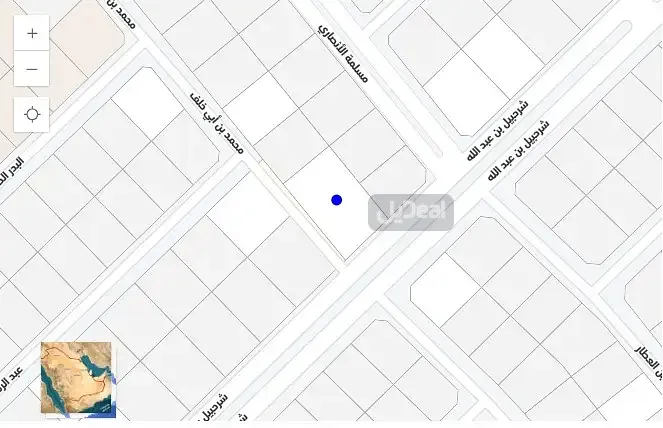
Task: Open the Saudi Arabia overview map thumbnail
Action: (x=78, y=379)
